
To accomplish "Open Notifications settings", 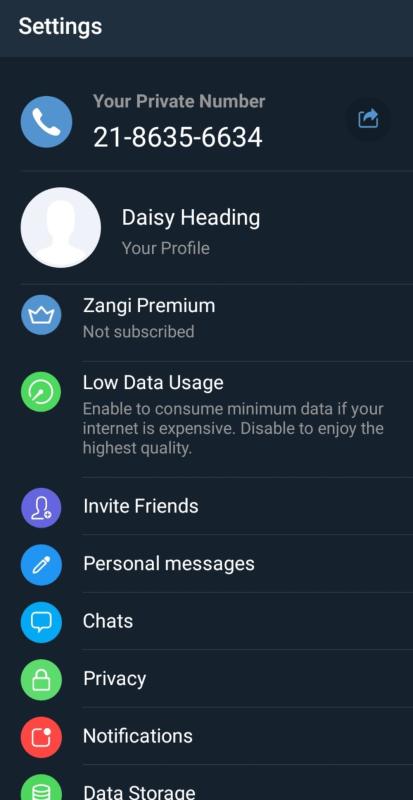I will click(x=206, y=736).
